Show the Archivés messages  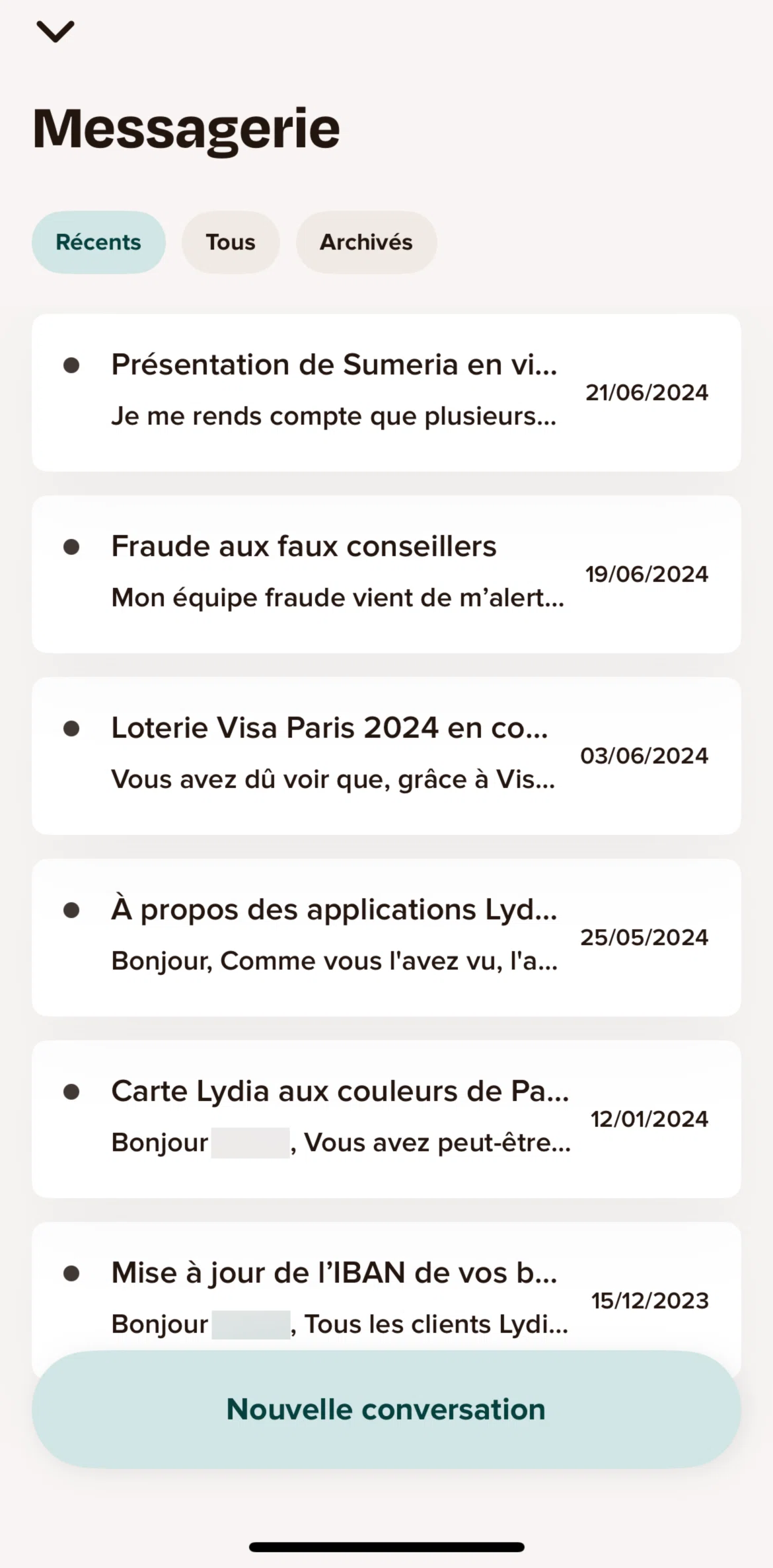tap(366, 242)
